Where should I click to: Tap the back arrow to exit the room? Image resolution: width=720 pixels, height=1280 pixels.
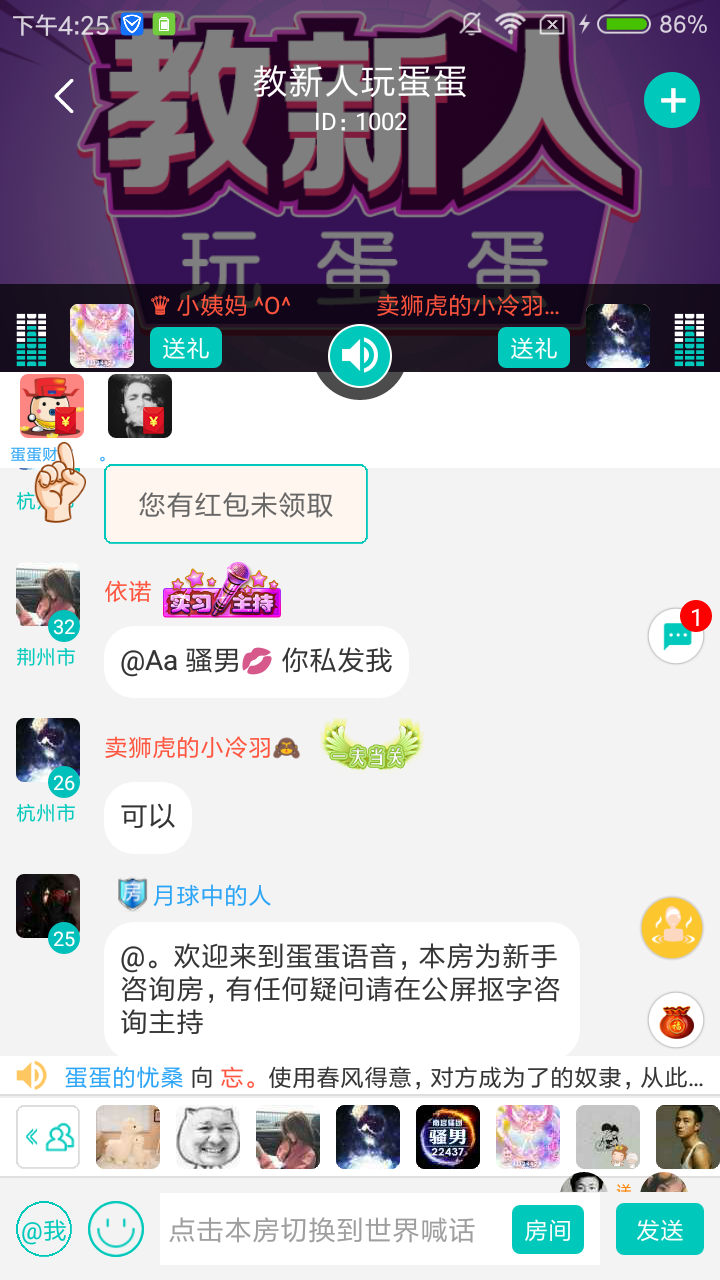pos(63,96)
